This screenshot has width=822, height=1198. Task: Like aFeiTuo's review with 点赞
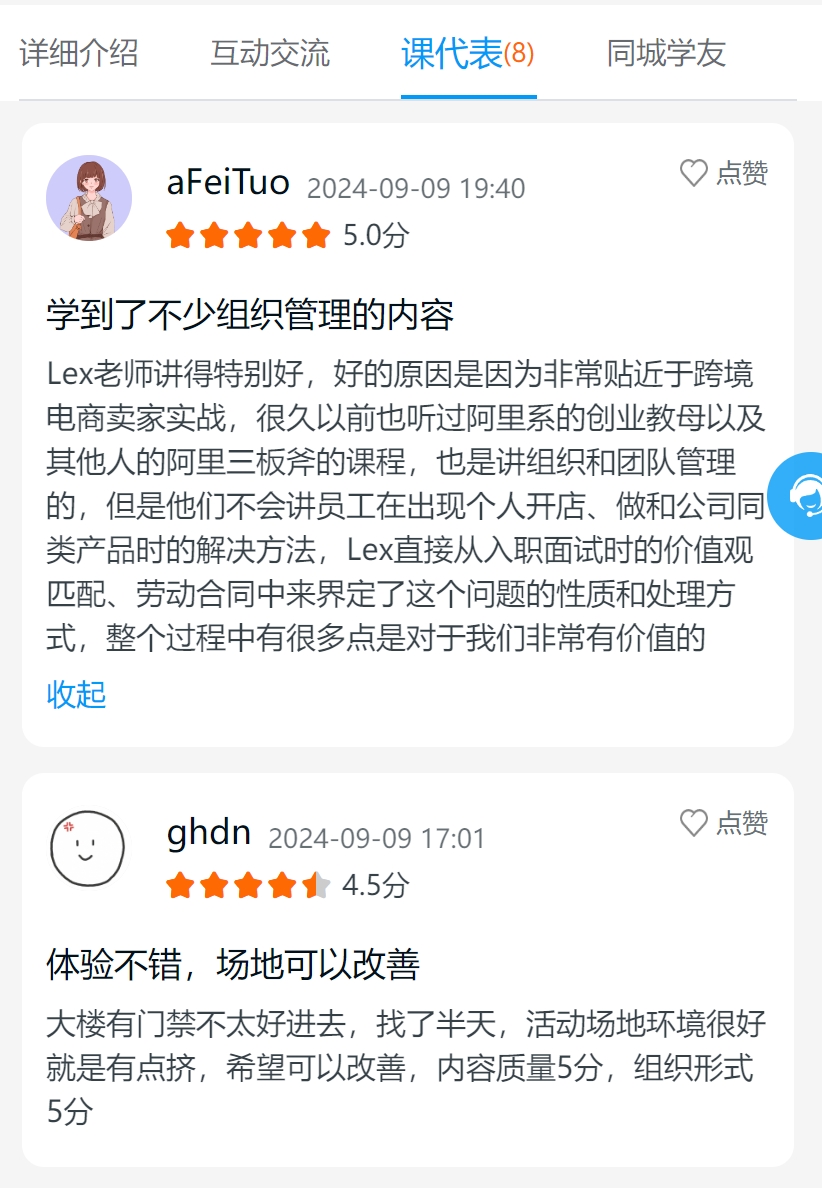(724, 173)
